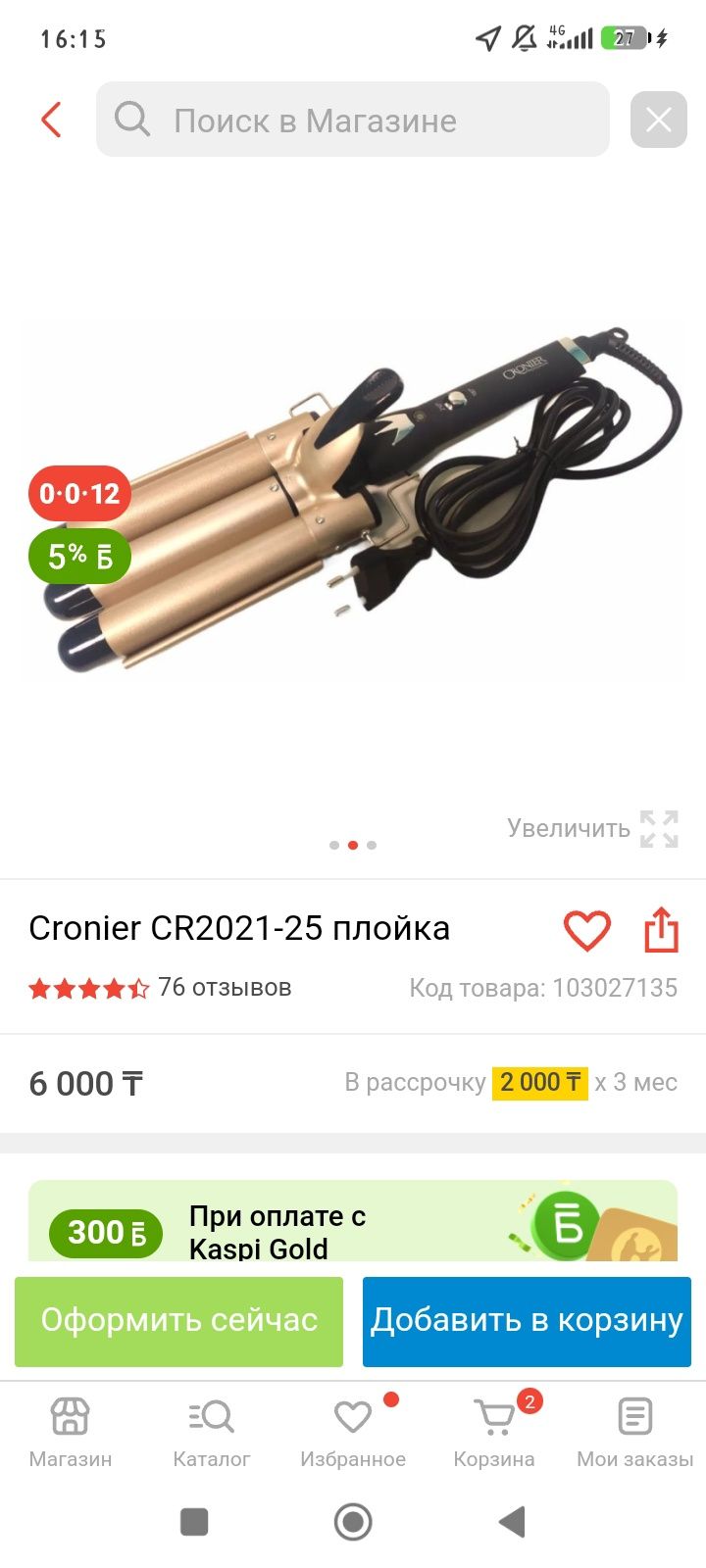
Task: Open the curling iron product photo
Action: pyautogui.click(x=353, y=500)
